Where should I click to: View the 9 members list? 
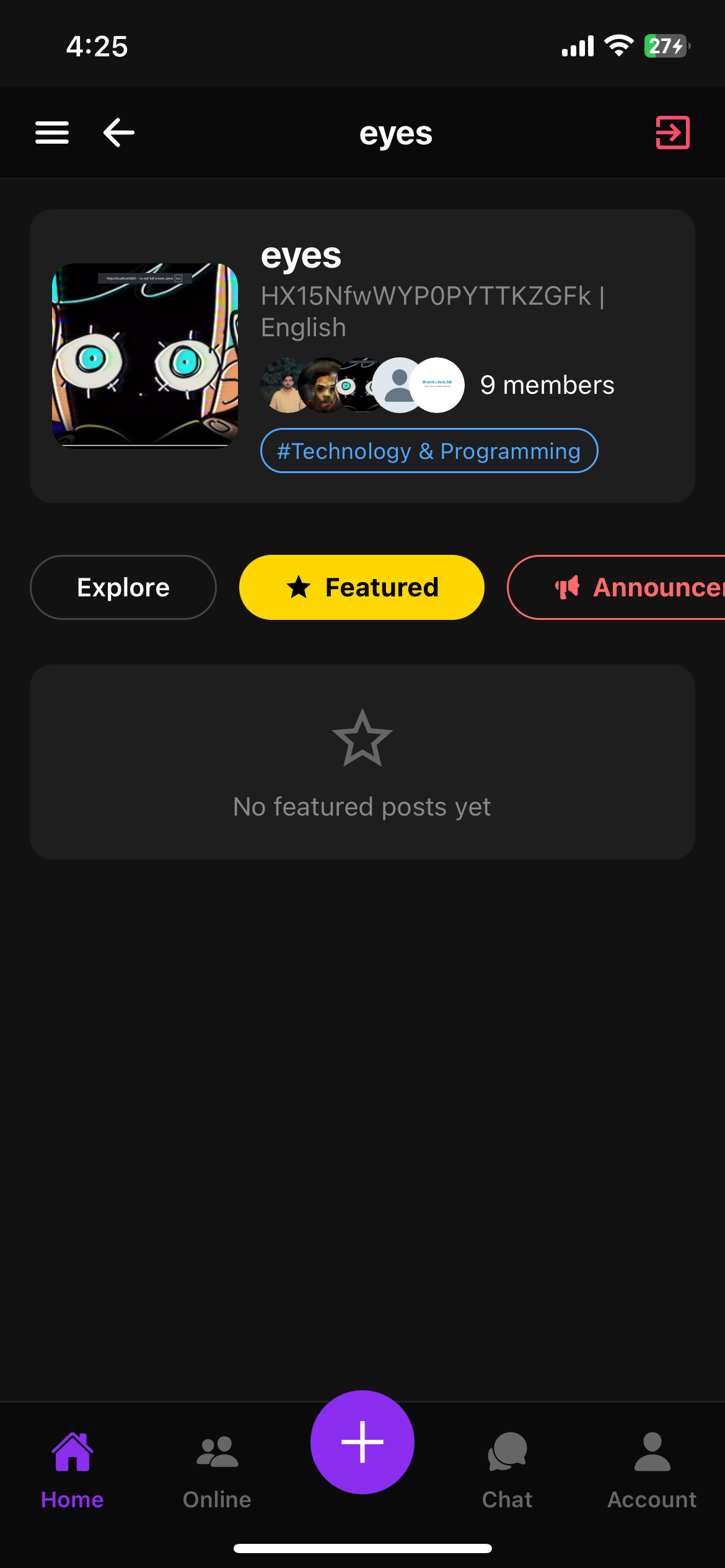pyautogui.click(x=547, y=385)
